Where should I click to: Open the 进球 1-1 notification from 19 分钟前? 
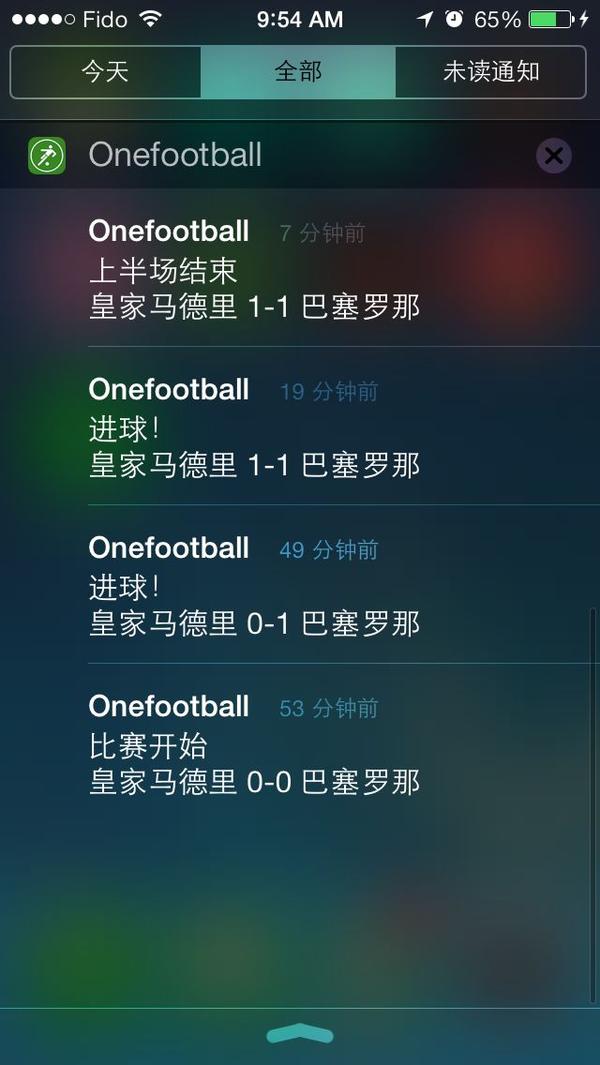pos(300,427)
